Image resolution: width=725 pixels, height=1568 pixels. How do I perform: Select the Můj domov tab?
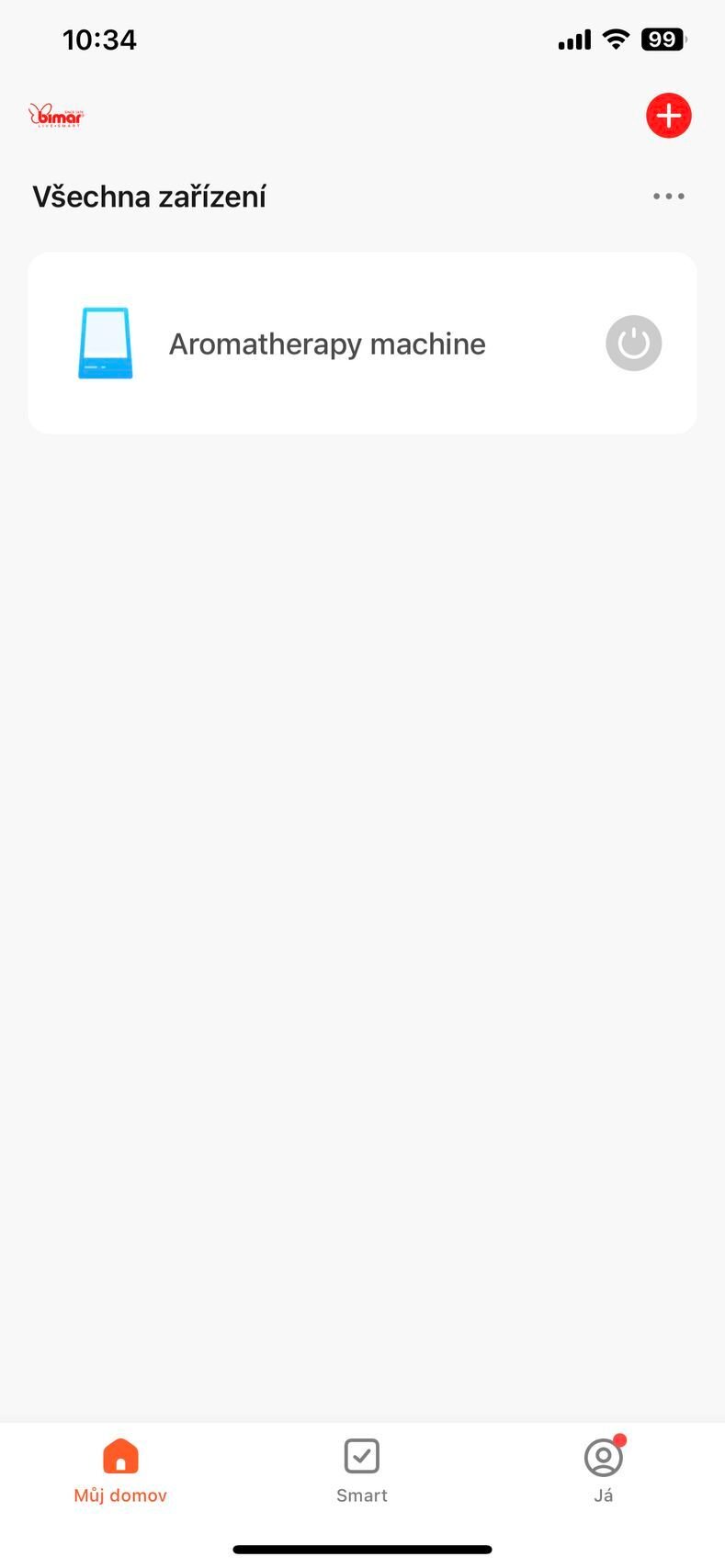pyautogui.click(x=120, y=1470)
